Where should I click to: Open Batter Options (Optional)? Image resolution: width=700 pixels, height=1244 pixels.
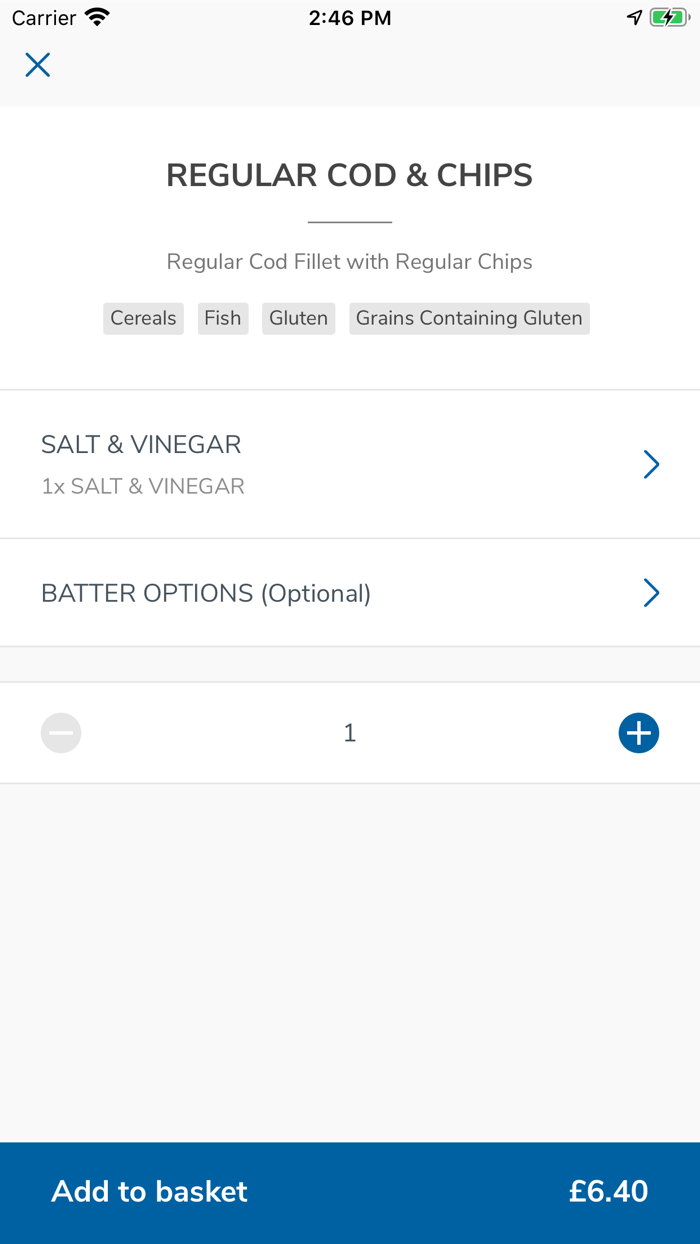point(350,593)
